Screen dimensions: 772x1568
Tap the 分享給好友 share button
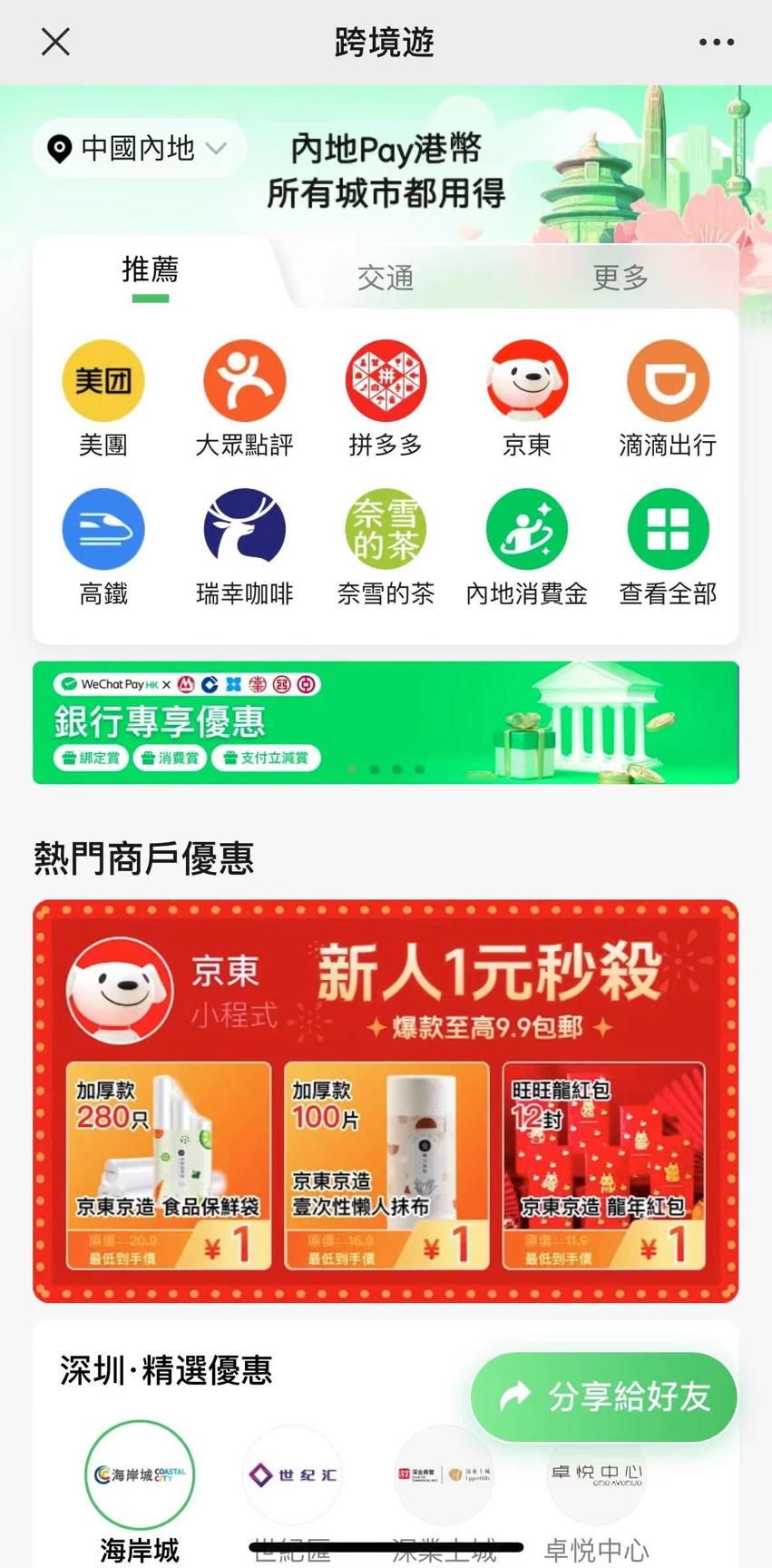coord(602,1396)
